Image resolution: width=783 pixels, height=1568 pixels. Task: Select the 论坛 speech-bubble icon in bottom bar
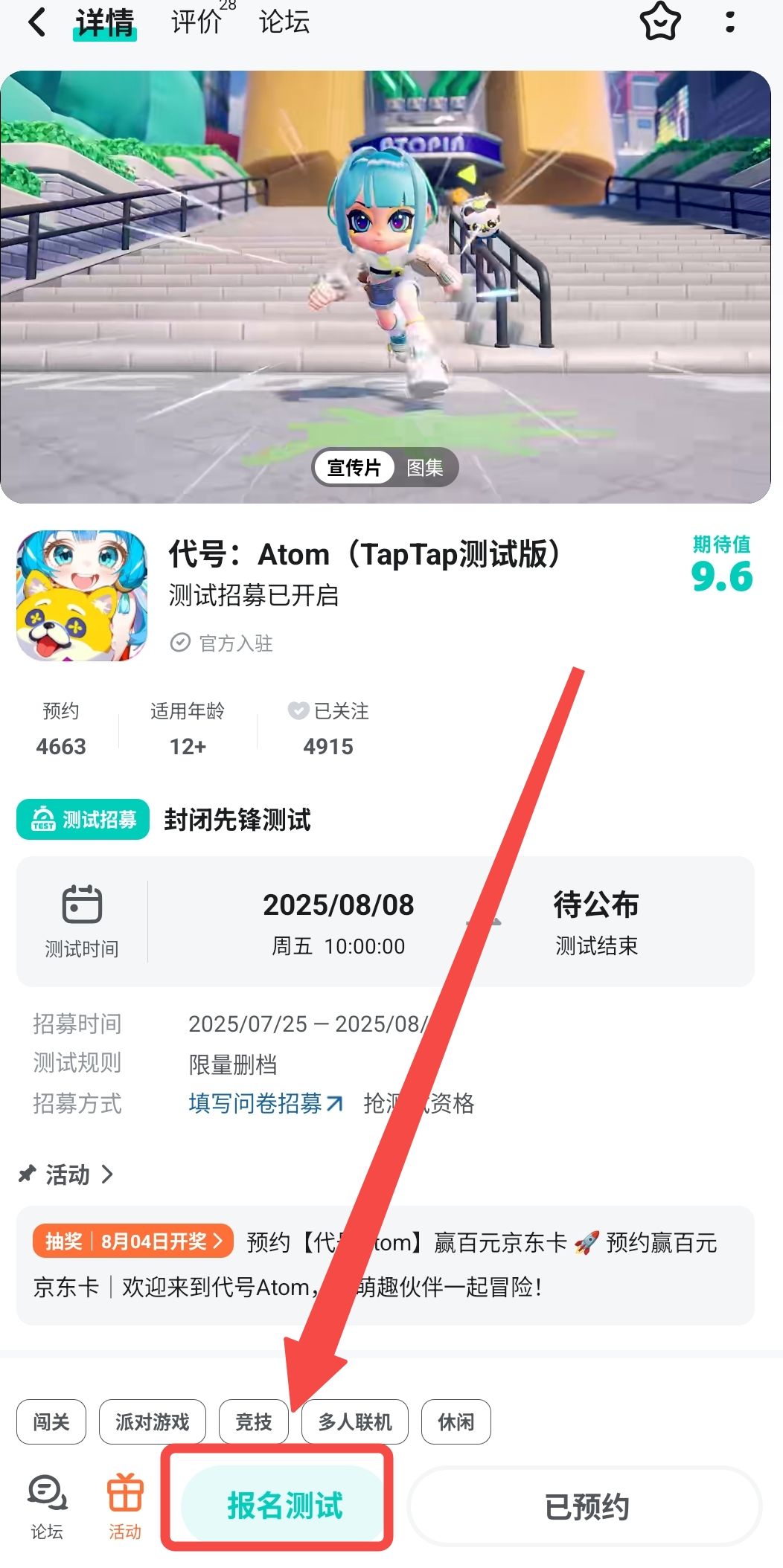tap(46, 1491)
